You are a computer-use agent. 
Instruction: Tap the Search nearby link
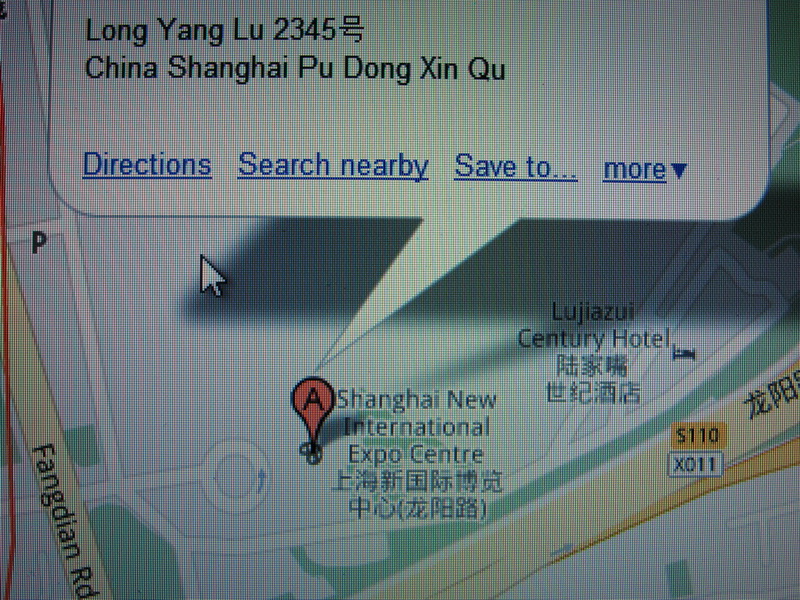333,166
